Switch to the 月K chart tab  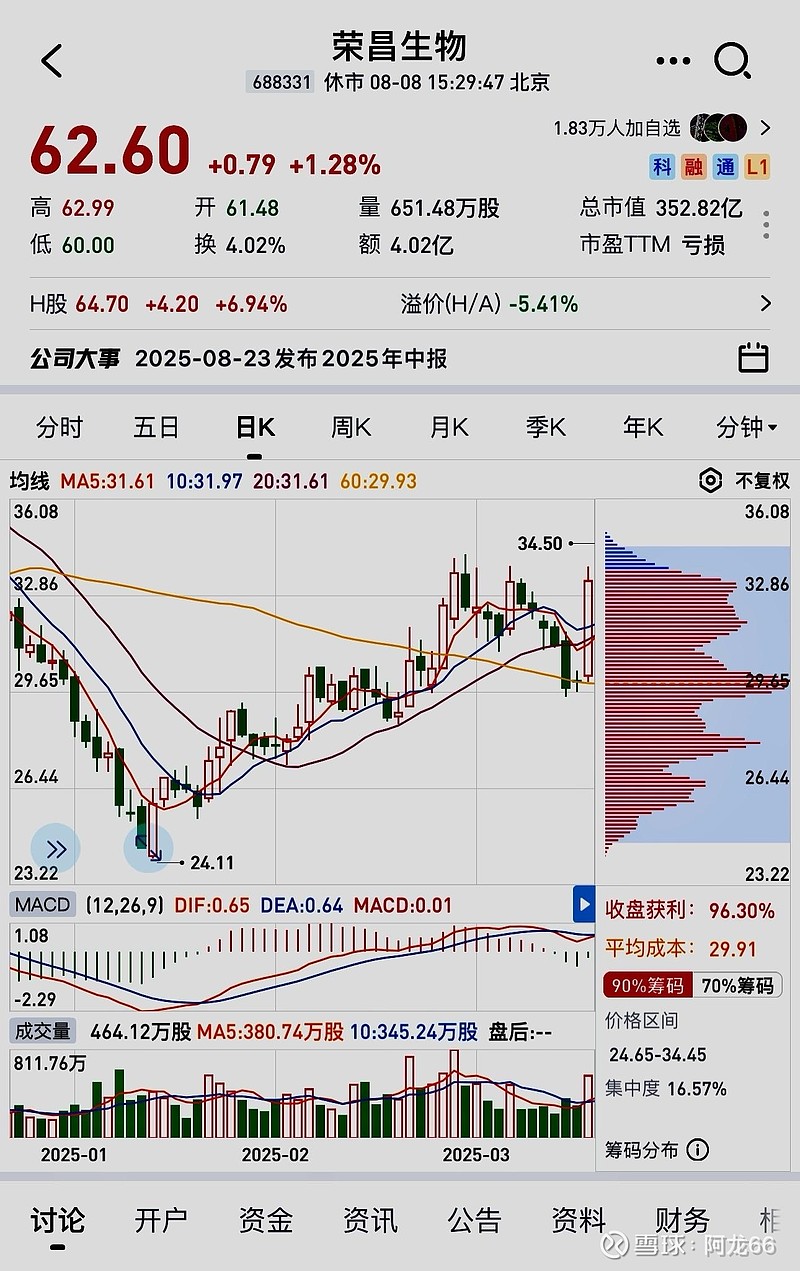pyautogui.click(x=448, y=428)
